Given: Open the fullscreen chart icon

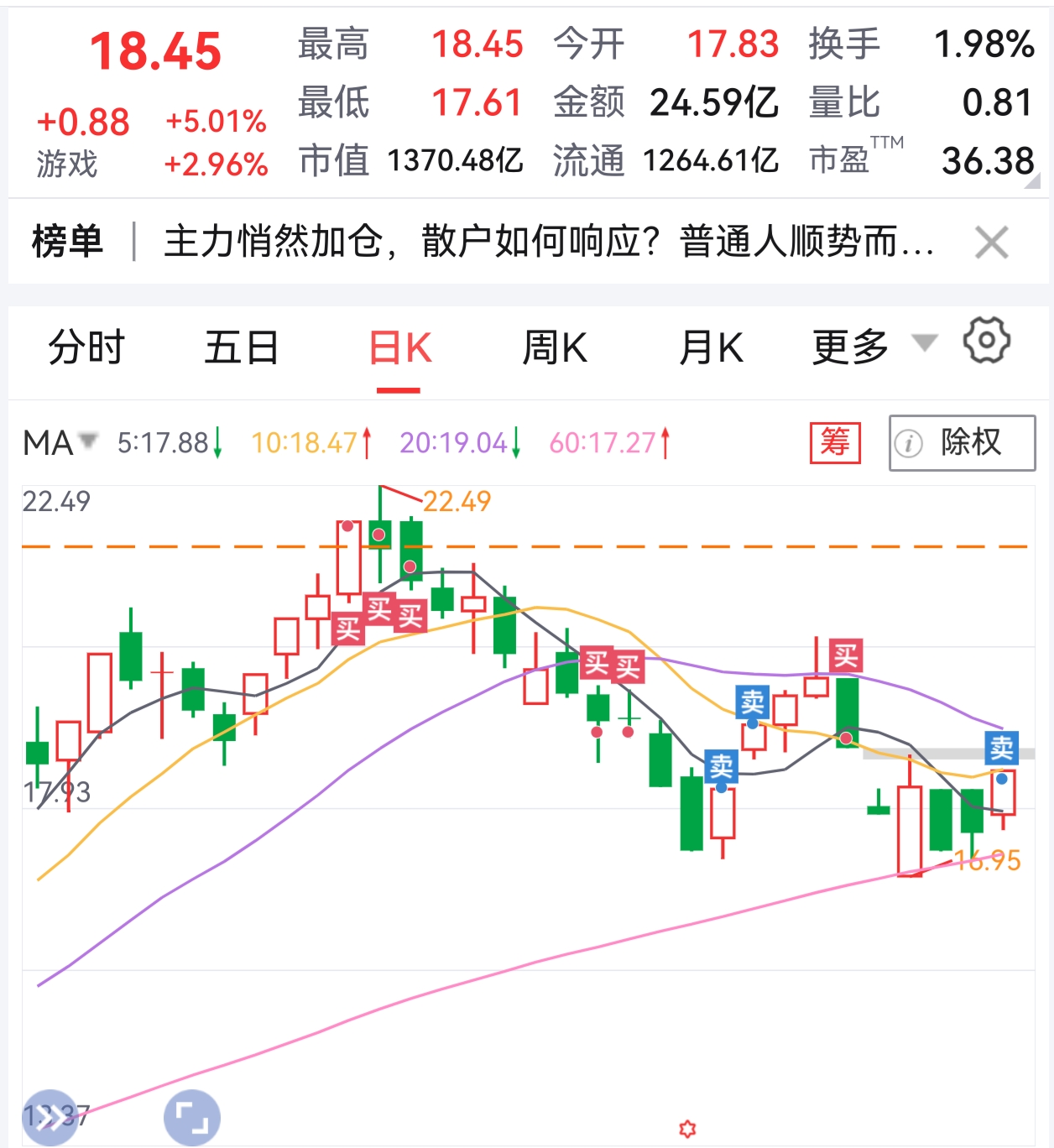Looking at the screenshot, I should coord(192,1118).
